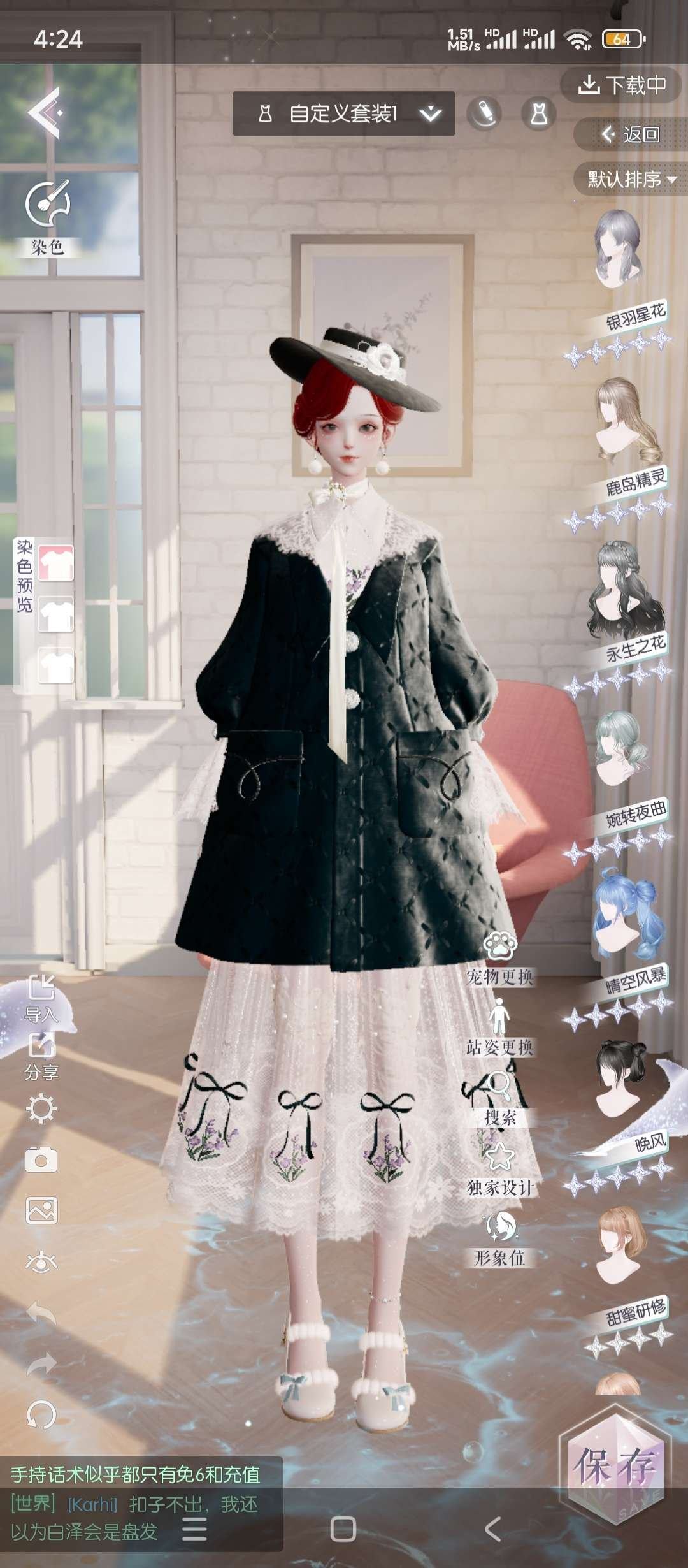Tap the 导入 import button
This screenshot has width=688, height=1568.
(x=41, y=998)
